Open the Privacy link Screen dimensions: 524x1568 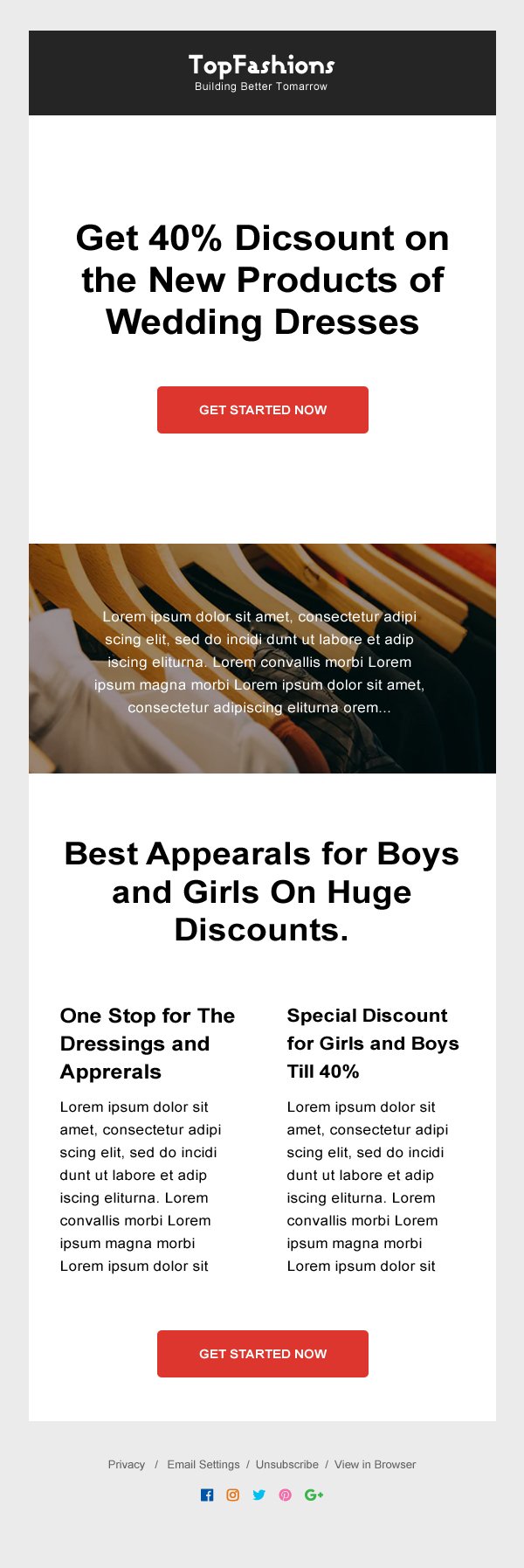click(127, 1465)
